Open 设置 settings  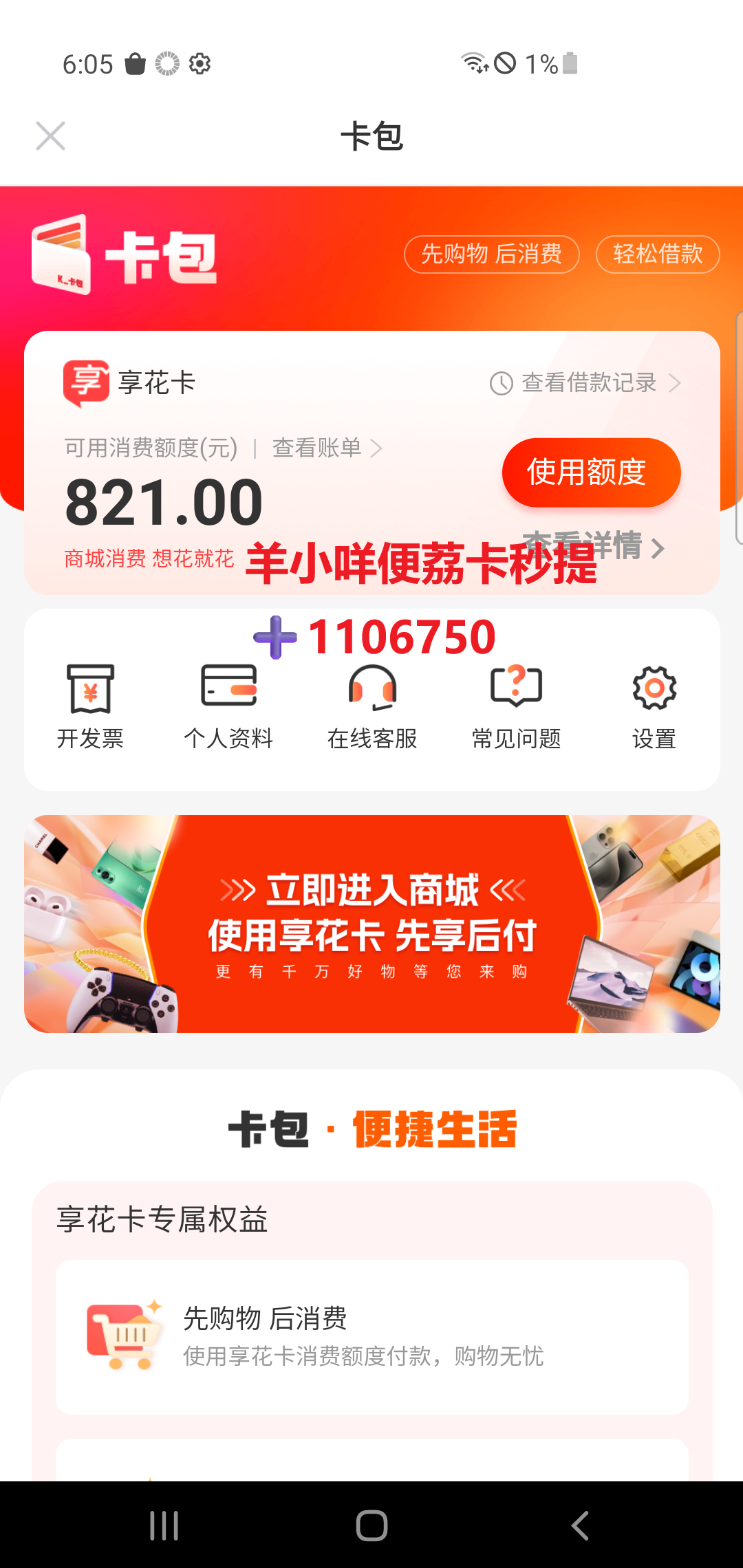click(x=654, y=706)
